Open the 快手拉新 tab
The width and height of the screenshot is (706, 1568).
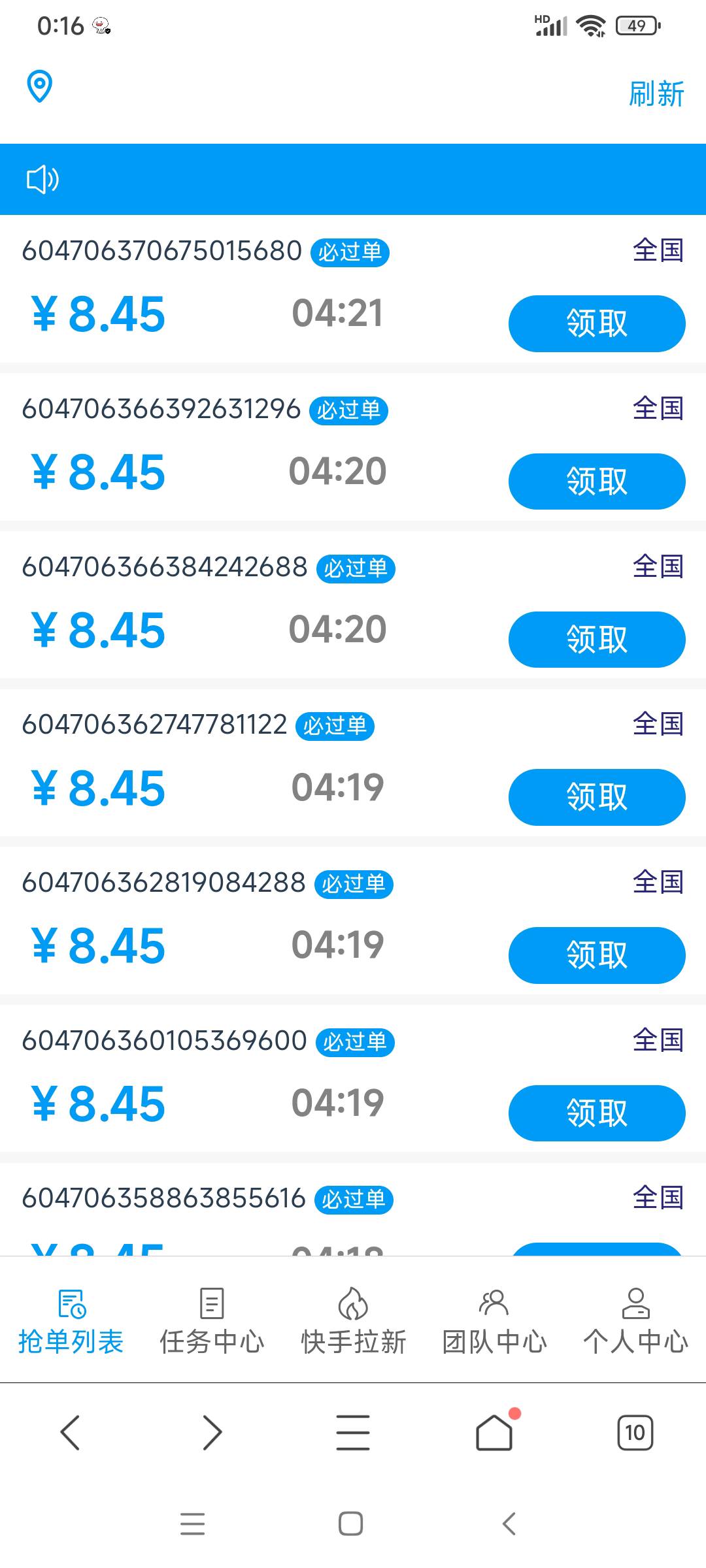click(x=353, y=1321)
